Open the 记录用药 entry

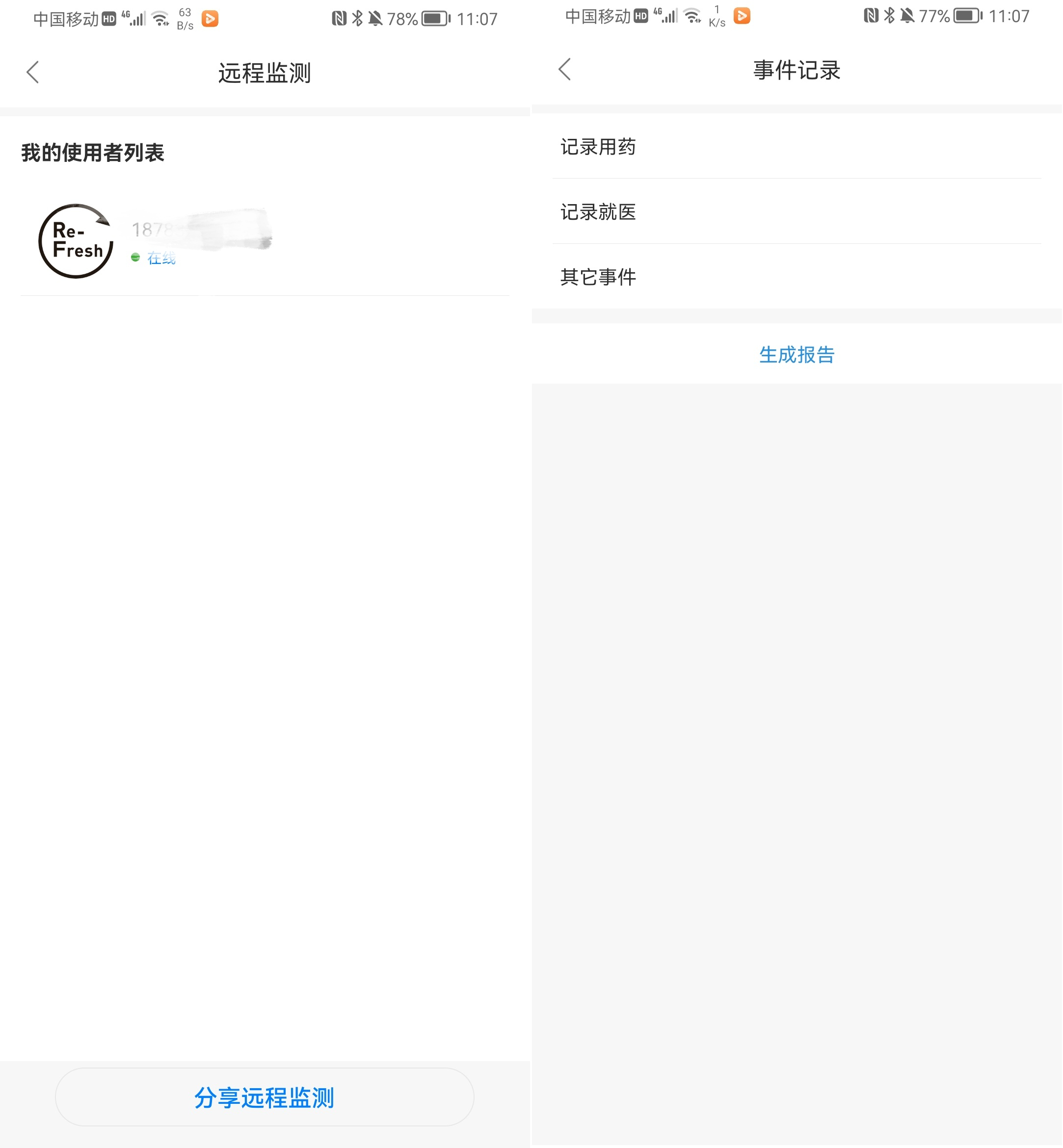coord(598,147)
